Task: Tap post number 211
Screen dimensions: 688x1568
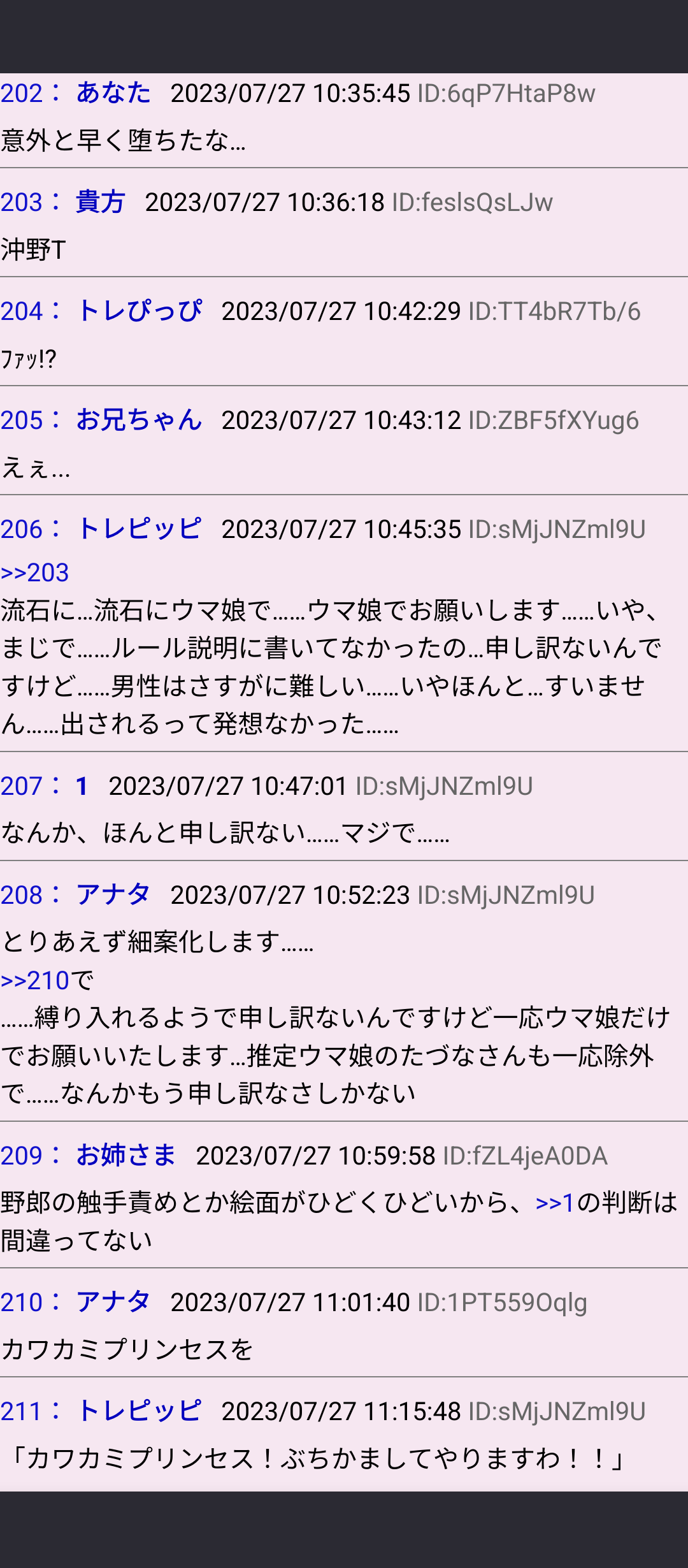Action: click(22, 1411)
